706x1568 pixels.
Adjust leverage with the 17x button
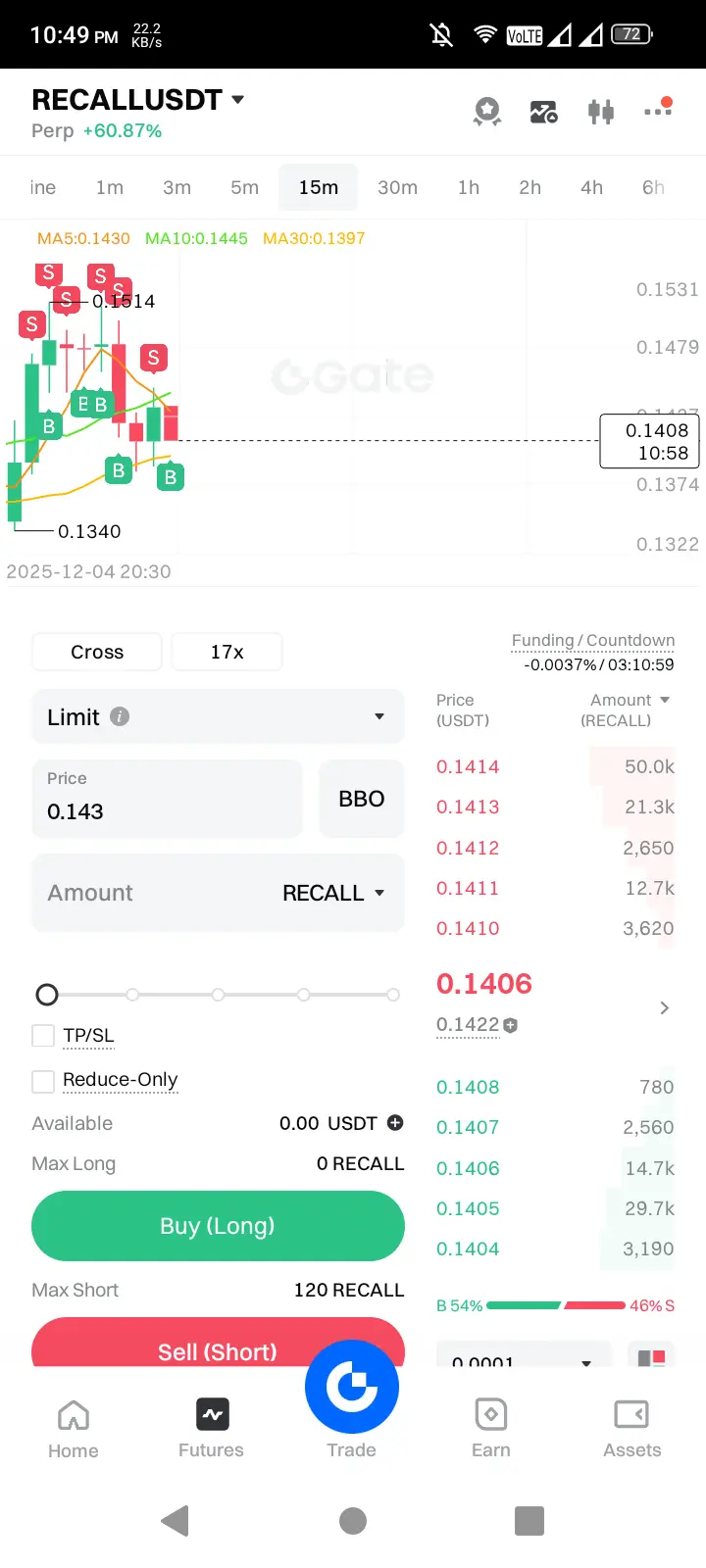point(227,652)
